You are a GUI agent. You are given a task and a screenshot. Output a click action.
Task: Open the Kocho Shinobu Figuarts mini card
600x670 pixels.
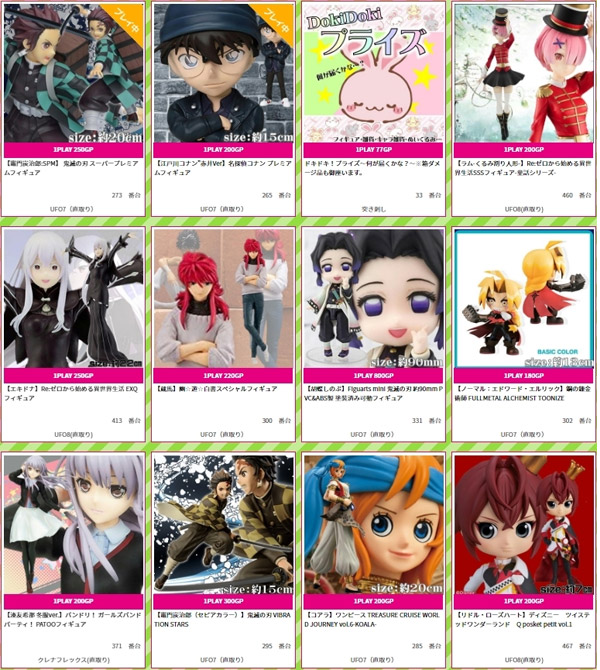click(x=374, y=298)
